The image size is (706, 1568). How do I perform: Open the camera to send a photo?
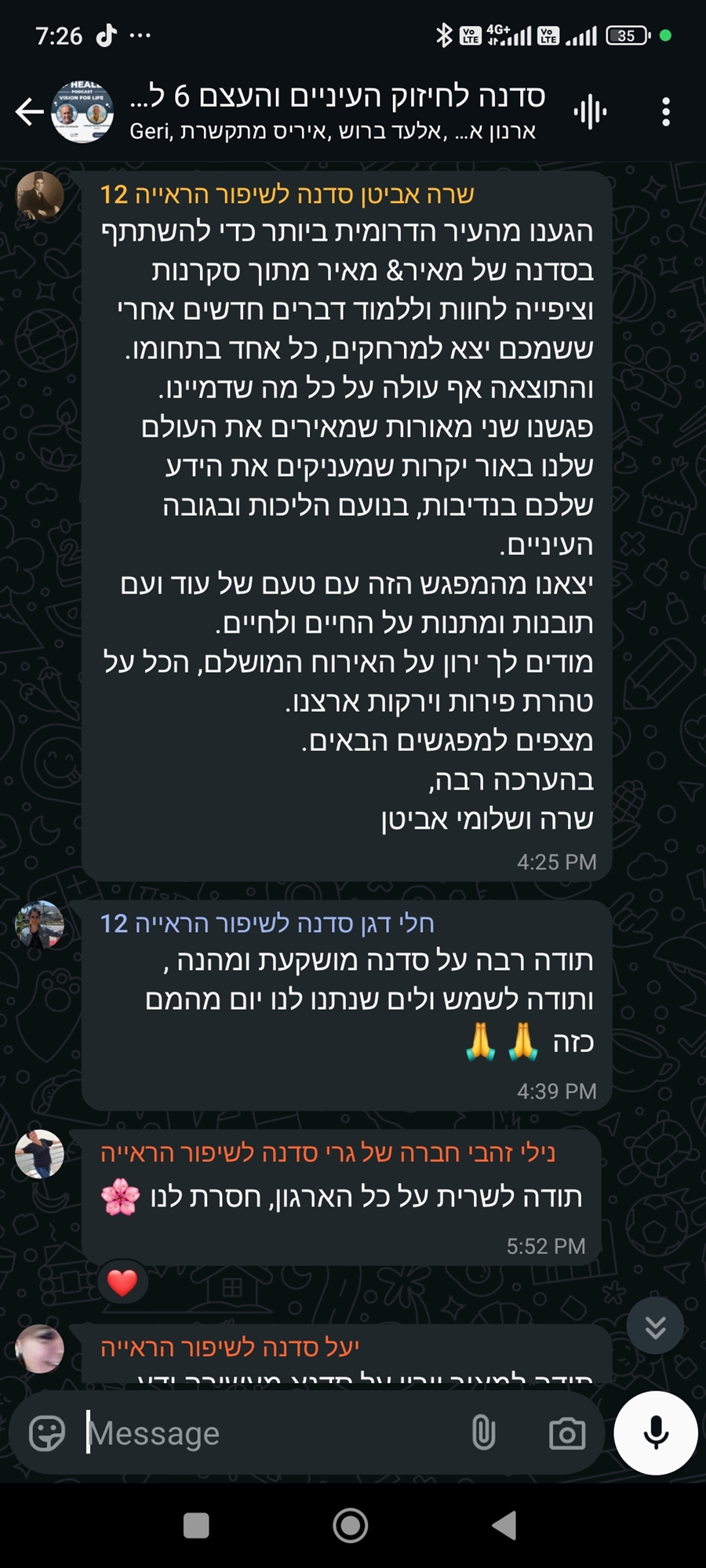566,1434
